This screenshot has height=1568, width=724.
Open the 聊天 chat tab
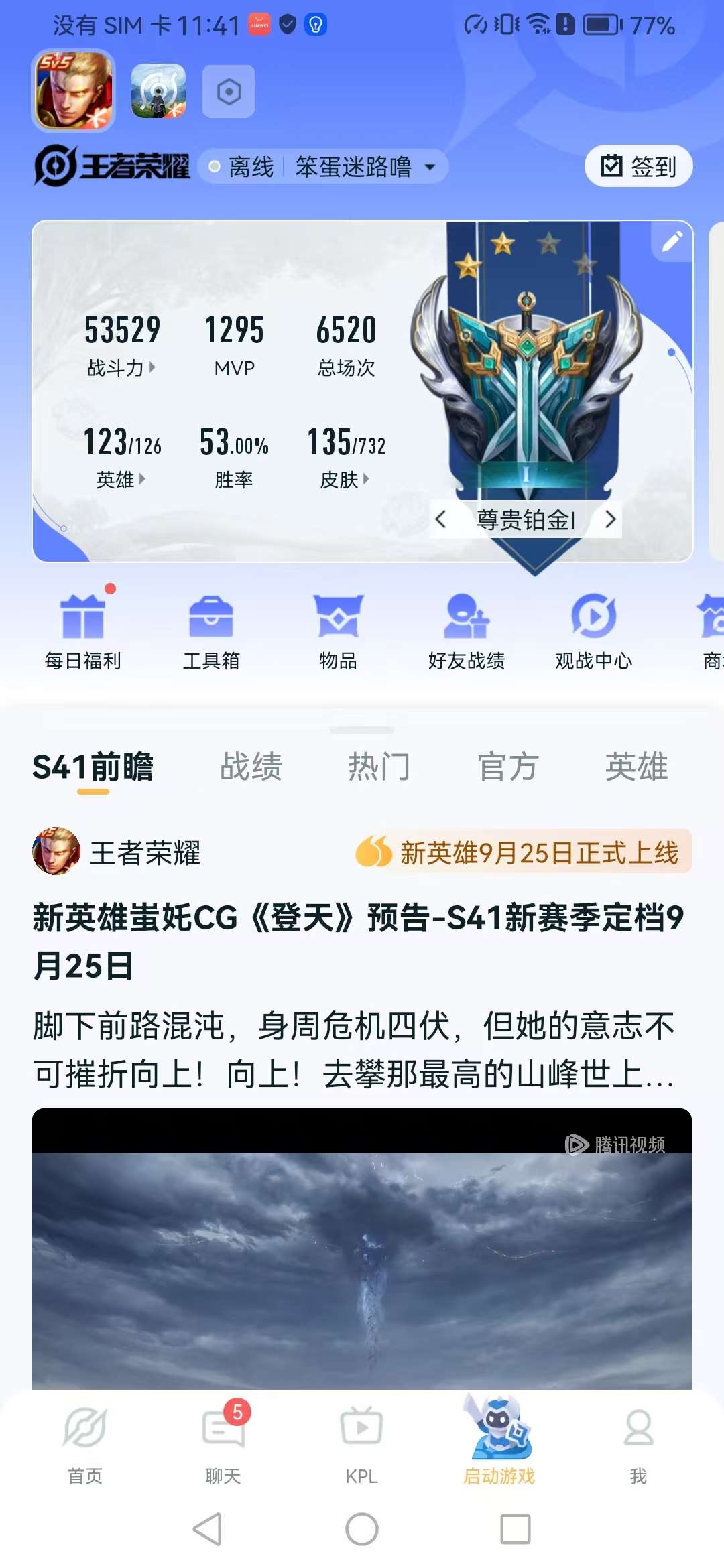click(223, 1441)
